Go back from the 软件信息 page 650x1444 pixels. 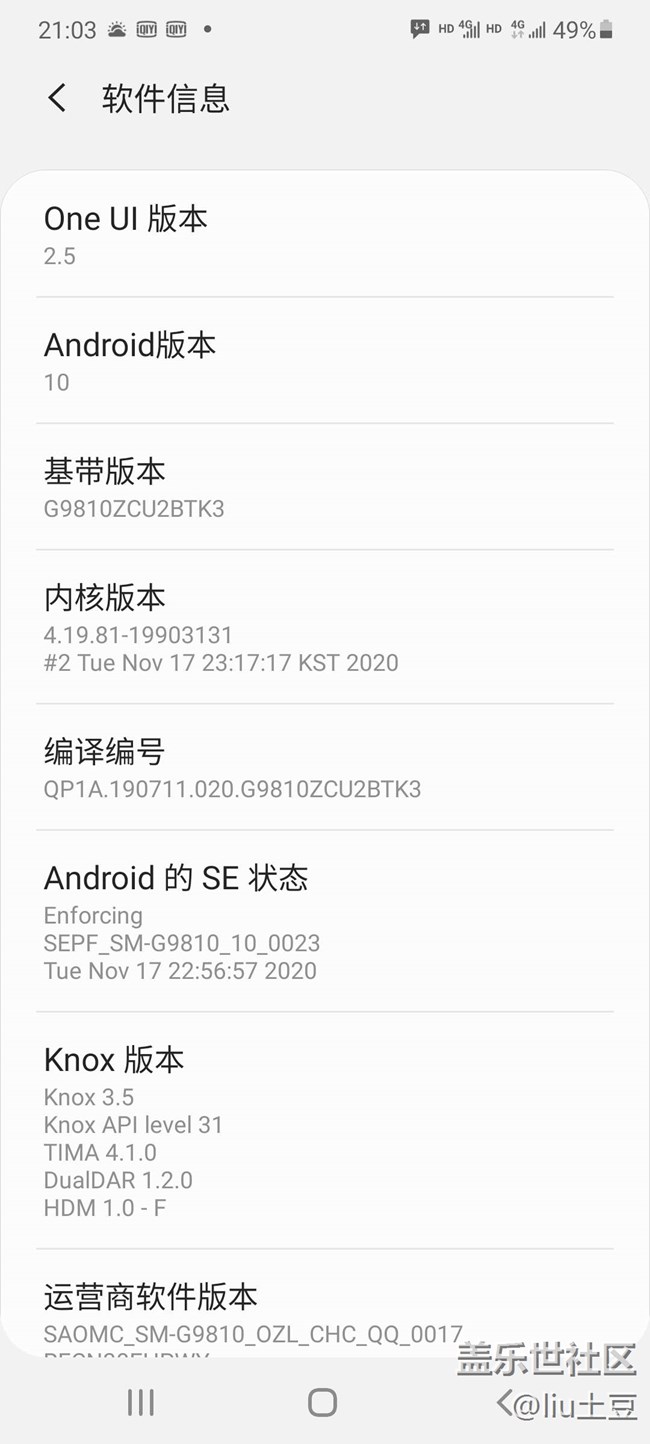[57, 98]
